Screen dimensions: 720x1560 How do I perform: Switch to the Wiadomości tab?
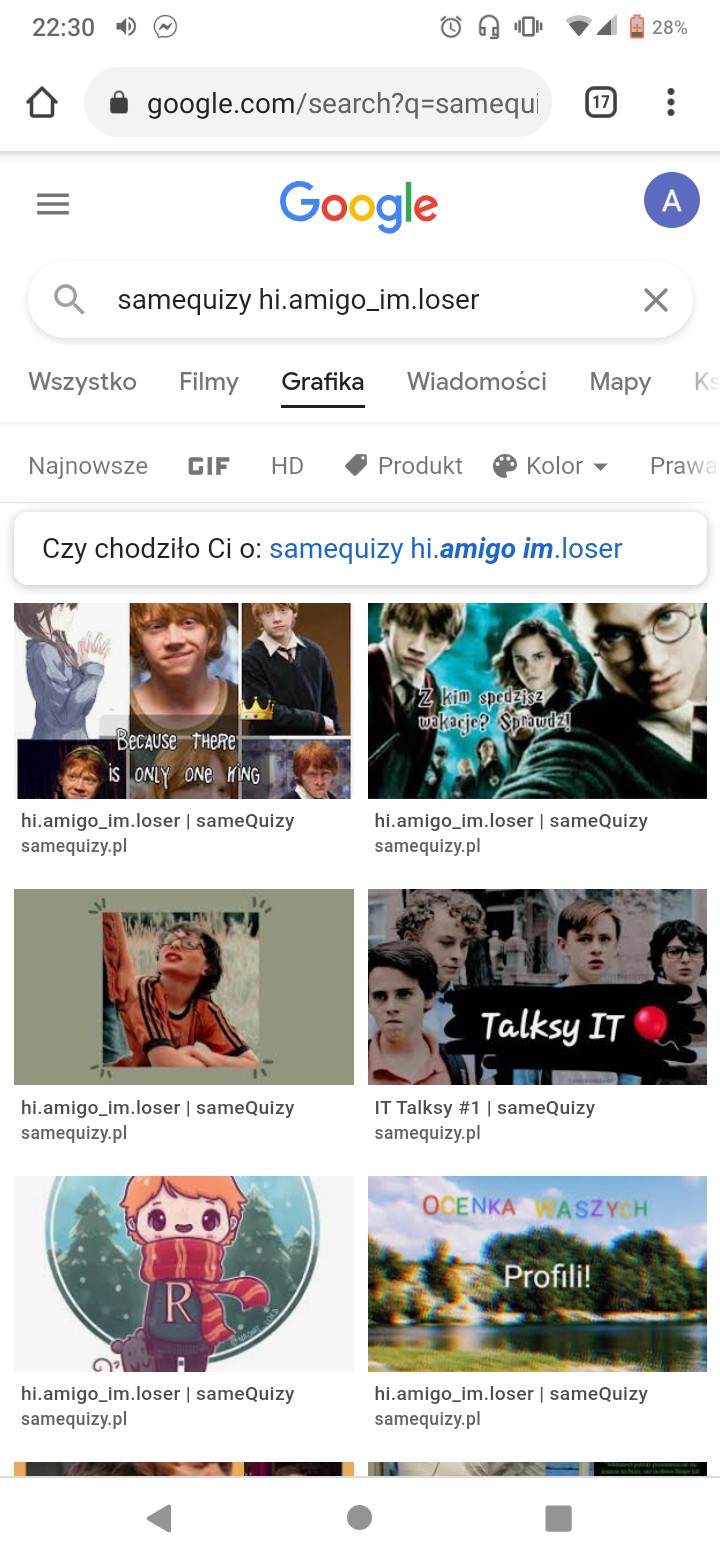pyautogui.click(x=476, y=381)
